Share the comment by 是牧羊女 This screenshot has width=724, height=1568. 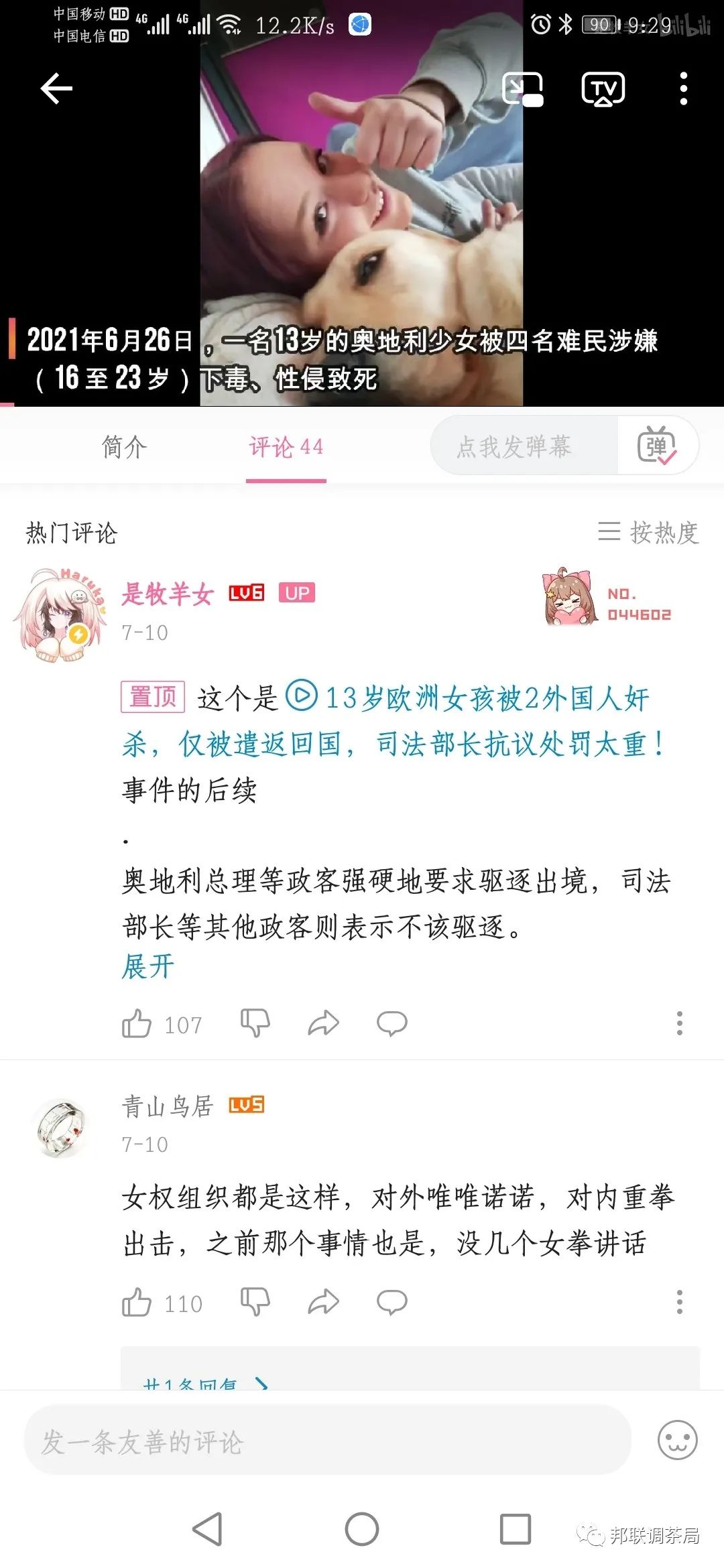pos(323,1024)
